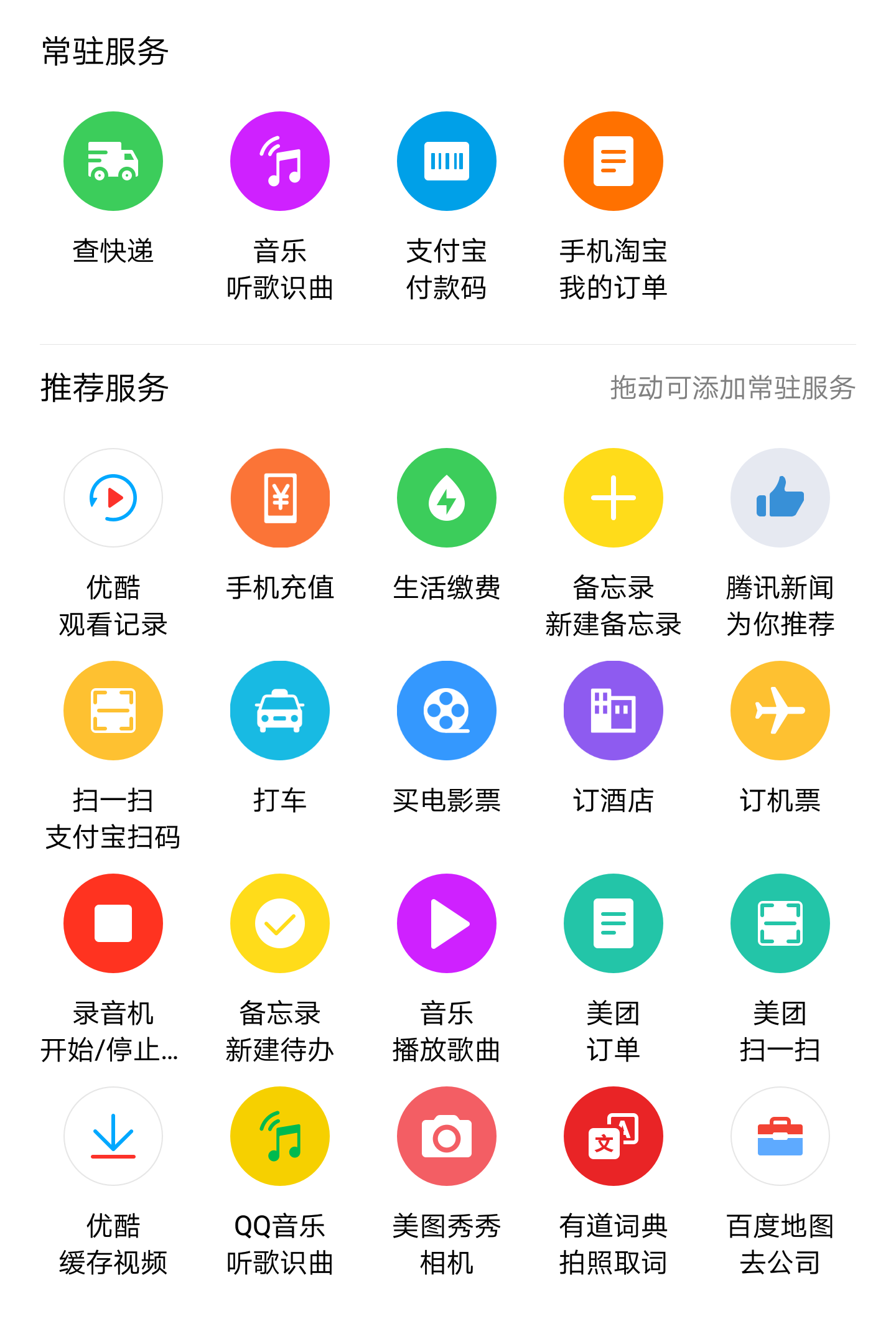Image resolution: width=896 pixels, height=1339 pixels.
Task: Open 买电影票 movie tickets
Action: pyautogui.click(x=447, y=711)
